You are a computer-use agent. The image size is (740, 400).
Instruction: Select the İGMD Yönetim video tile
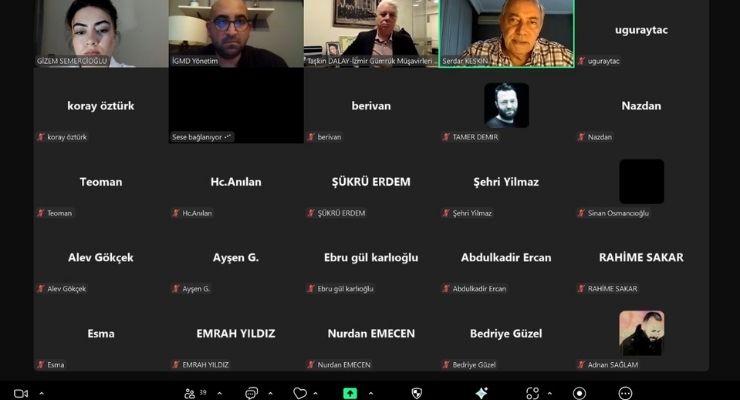(x=236, y=33)
